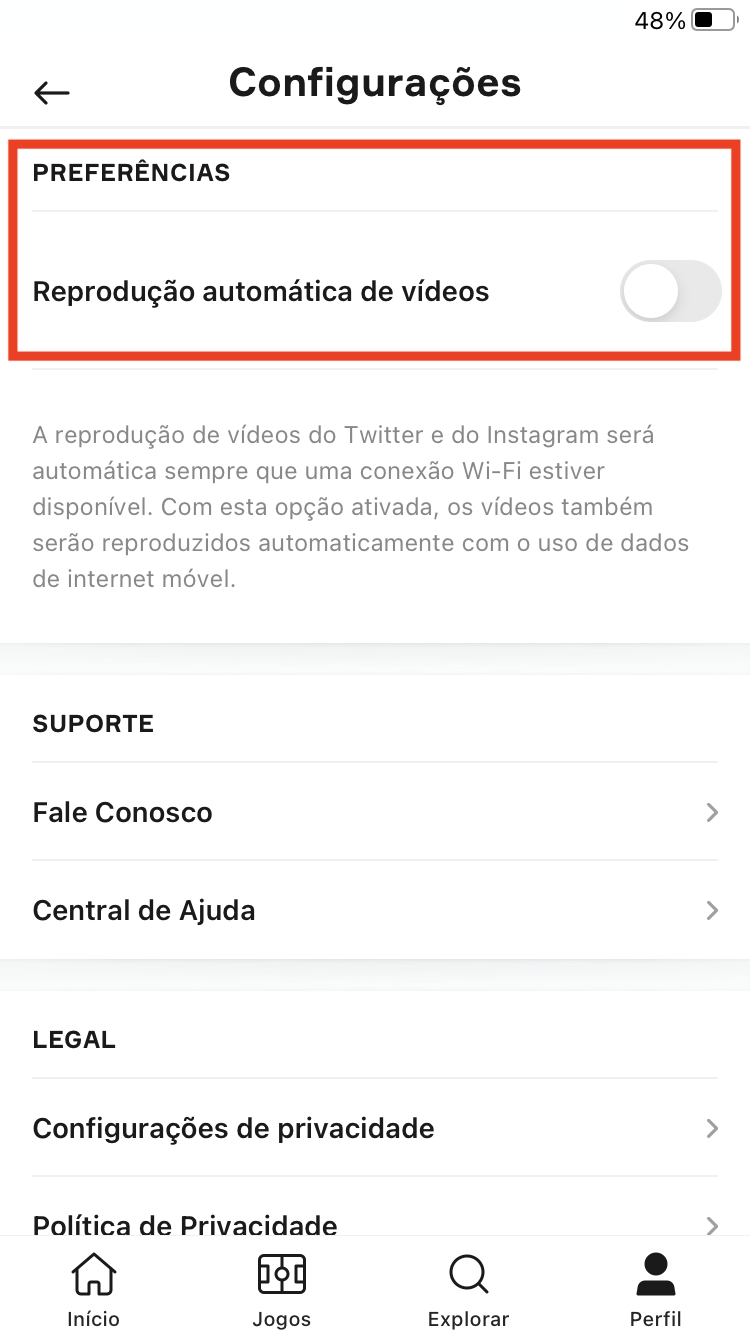The image size is (750, 1334).
Task: Switch to the Início tab
Action: coord(93,1288)
